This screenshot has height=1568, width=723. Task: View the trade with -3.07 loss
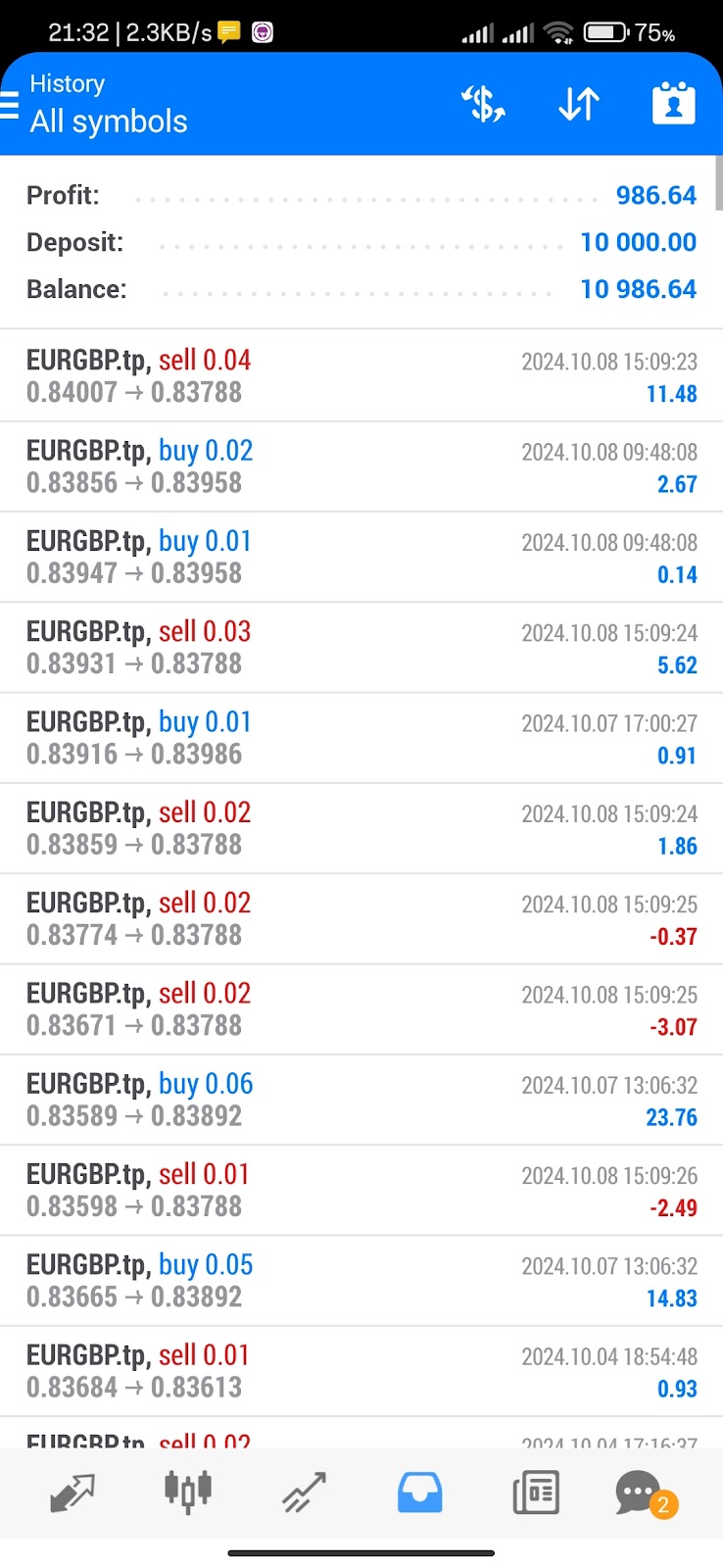click(361, 1009)
